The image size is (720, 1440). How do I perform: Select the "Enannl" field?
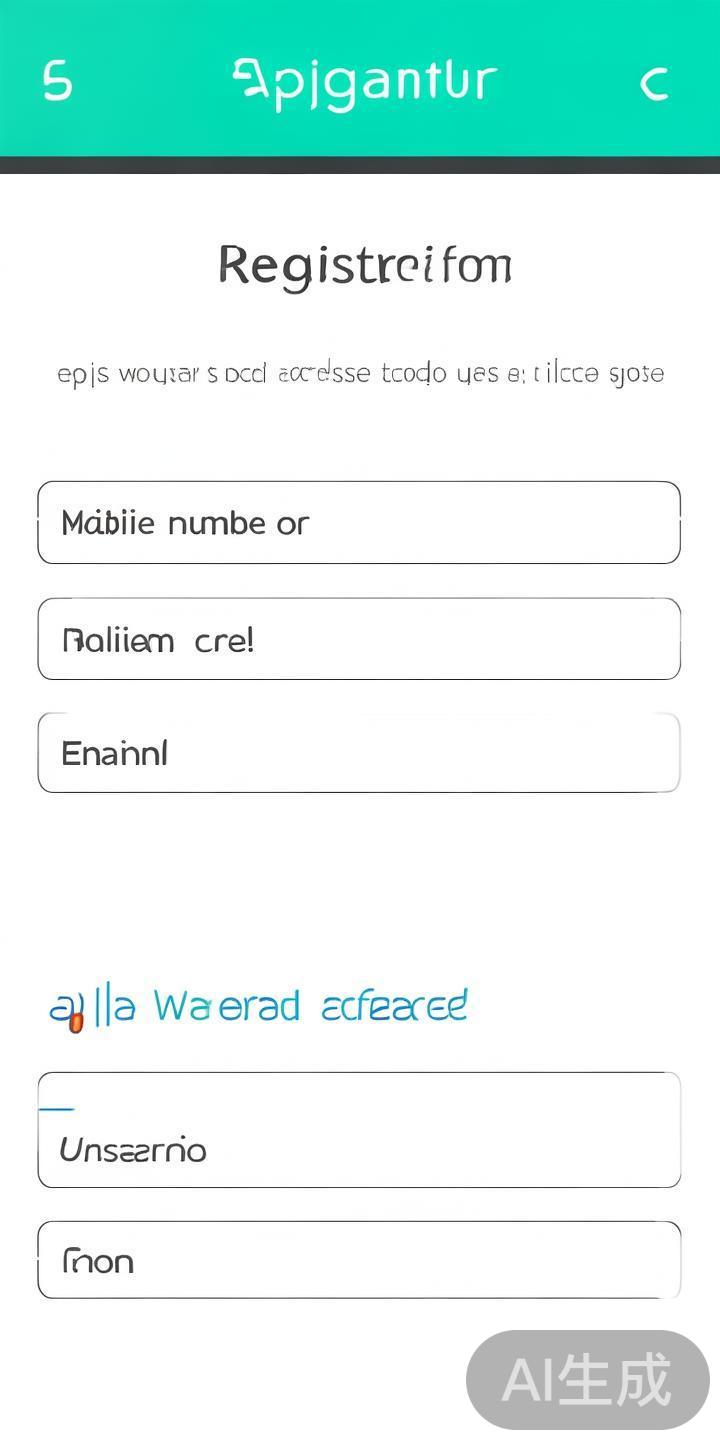(359, 753)
